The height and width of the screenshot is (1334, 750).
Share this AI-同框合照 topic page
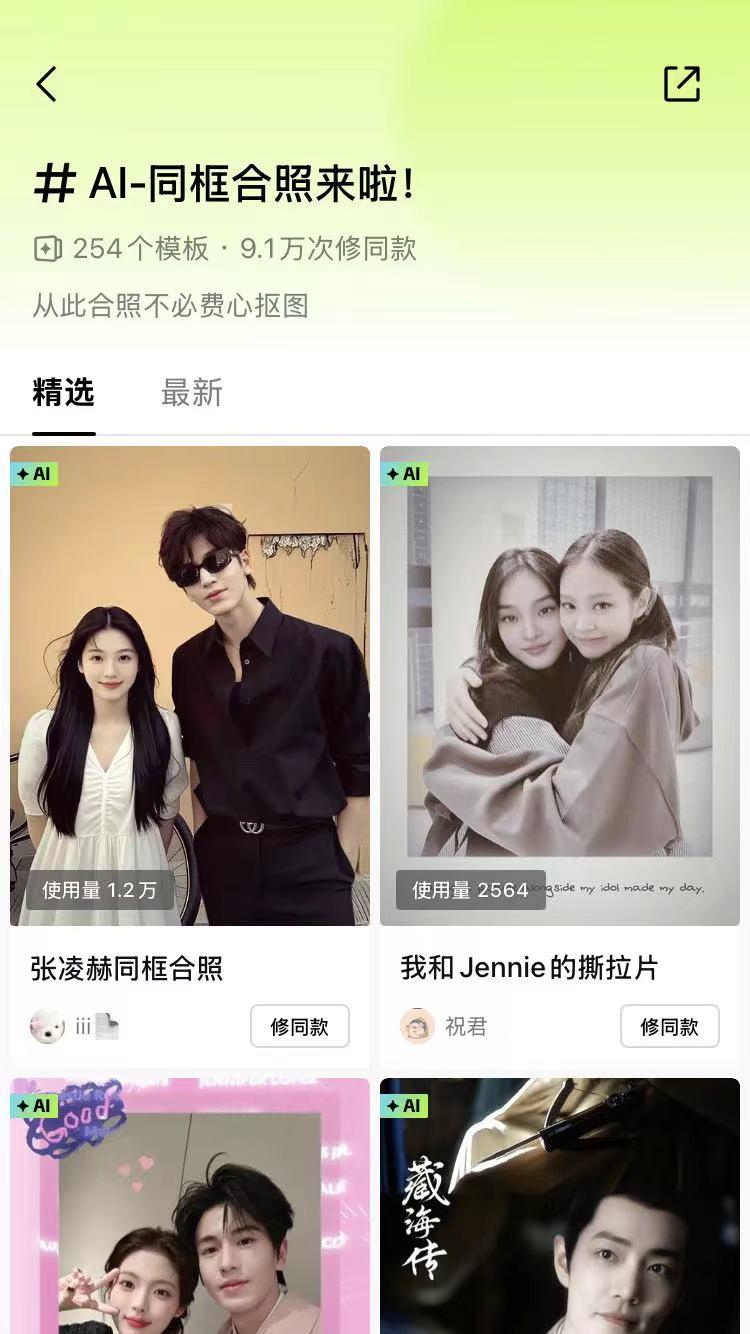coord(682,84)
